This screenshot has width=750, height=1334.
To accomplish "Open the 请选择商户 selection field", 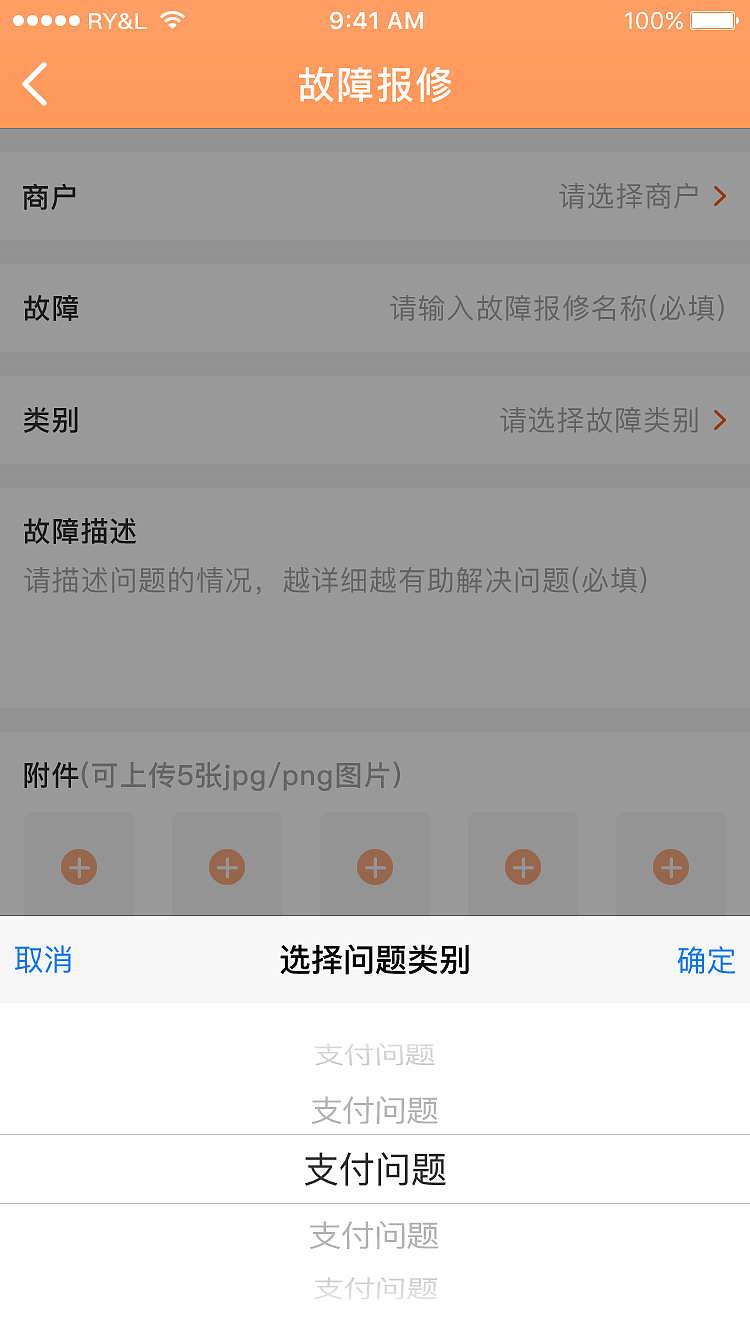I will pos(630,196).
